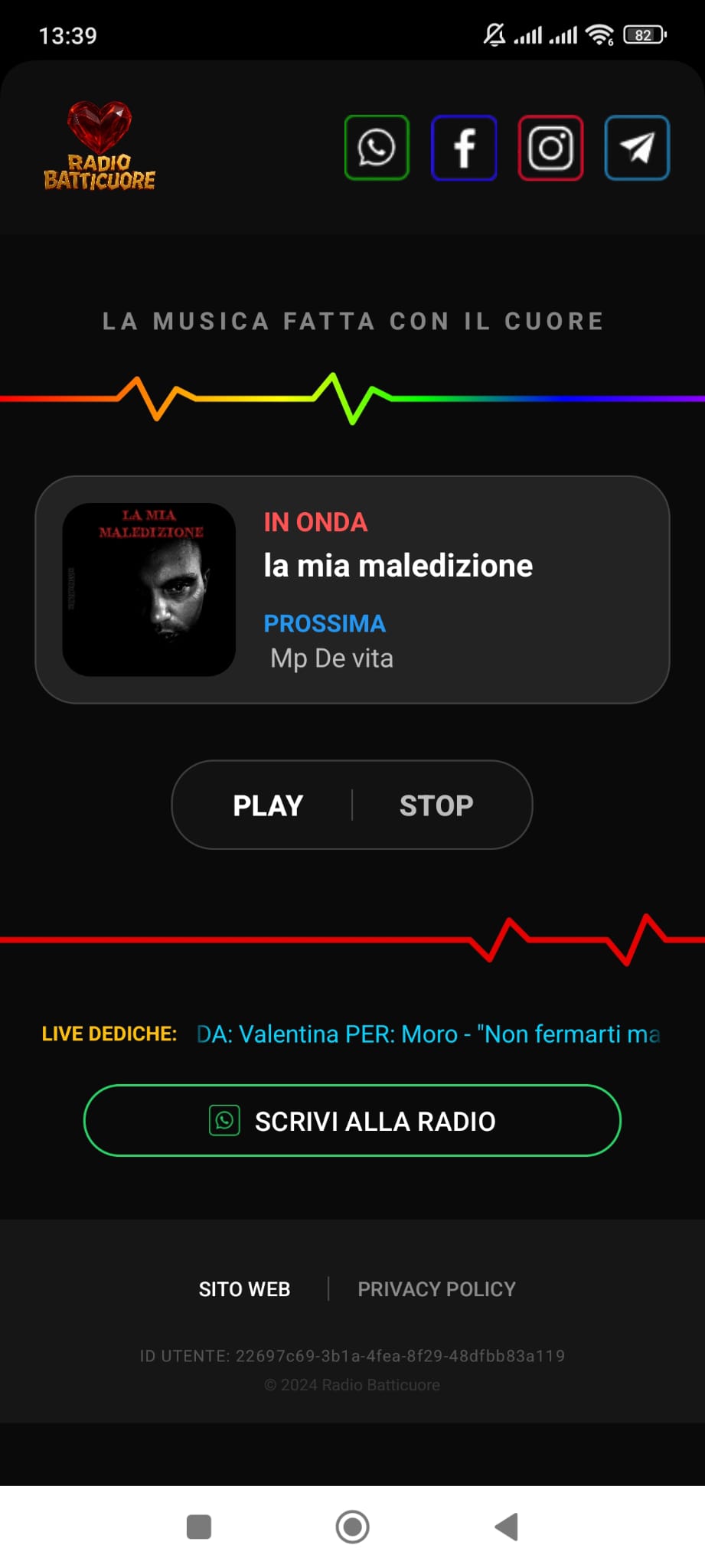
Task: Tap SCRIVI ALLA RADIO to message the station
Action: pyautogui.click(x=352, y=1120)
